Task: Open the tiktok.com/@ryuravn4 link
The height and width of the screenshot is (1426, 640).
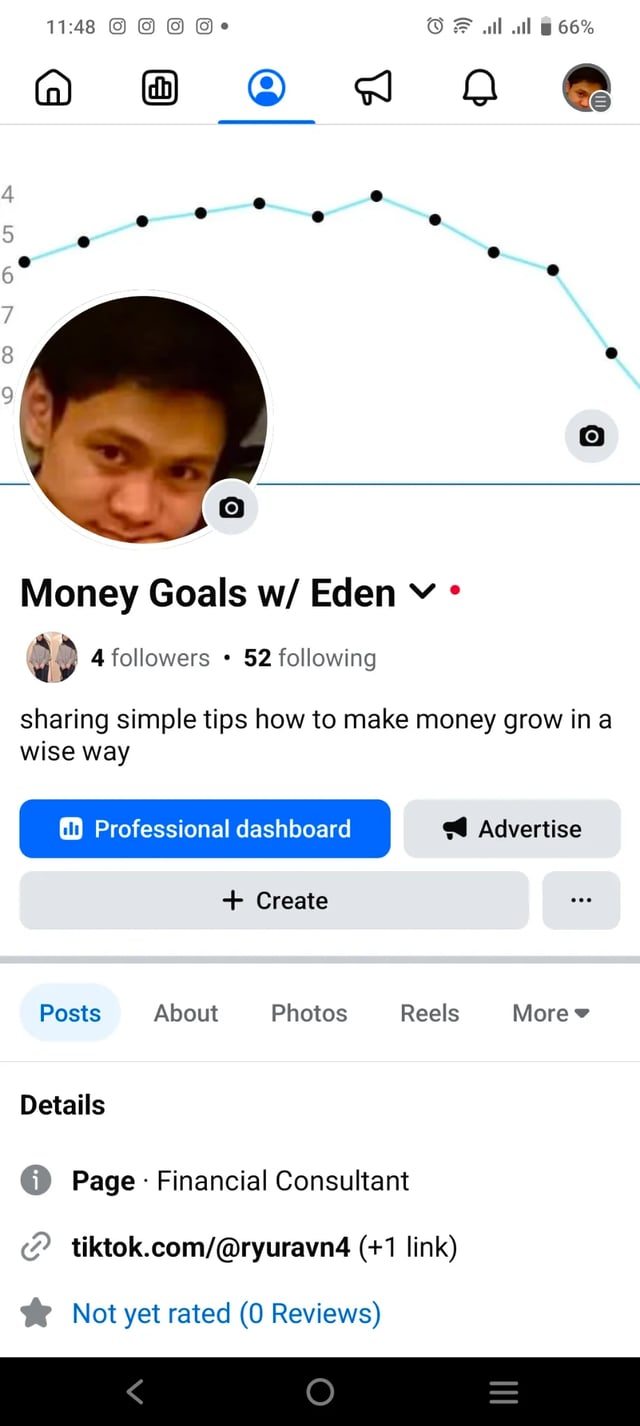Action: [211, 1247]
